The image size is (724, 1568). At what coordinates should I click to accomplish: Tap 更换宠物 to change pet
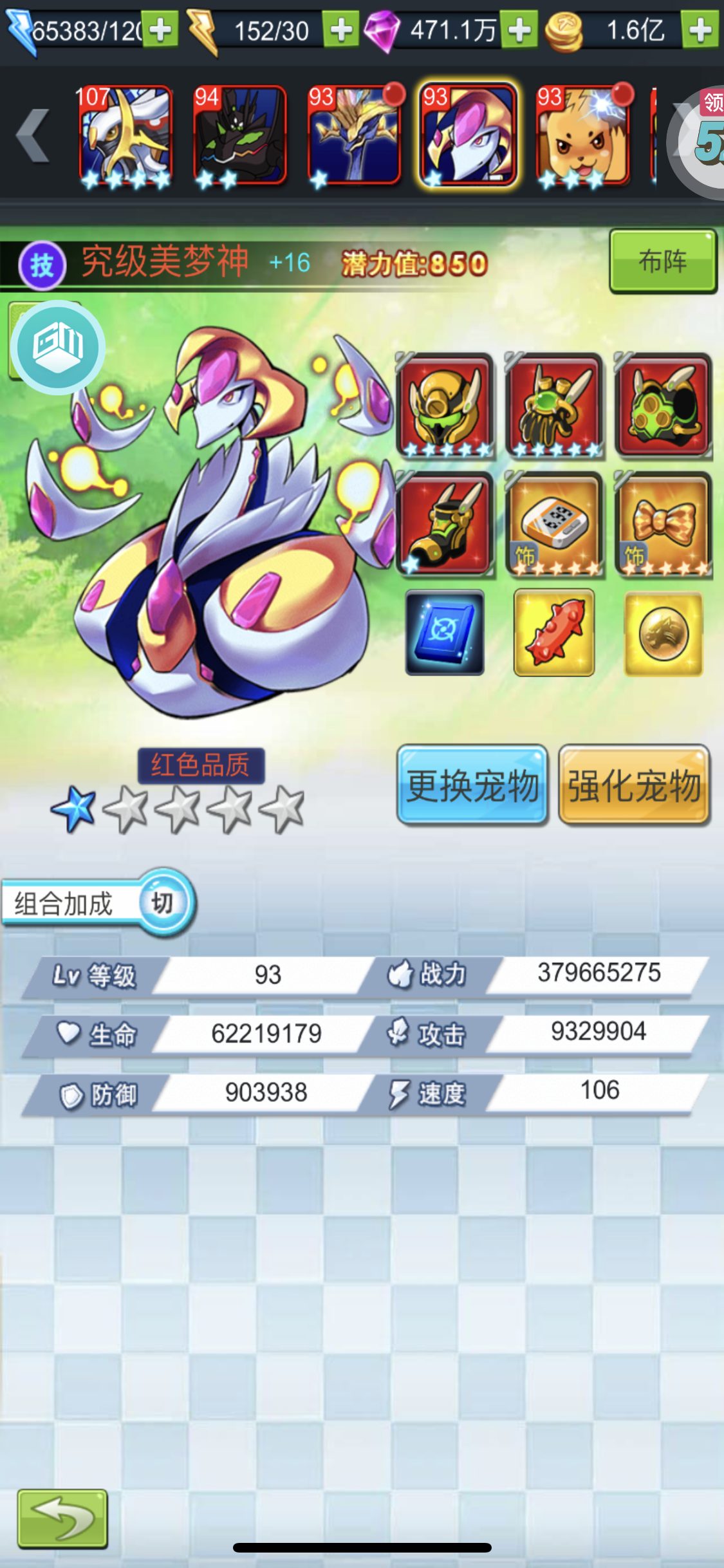tap(472, 785)
